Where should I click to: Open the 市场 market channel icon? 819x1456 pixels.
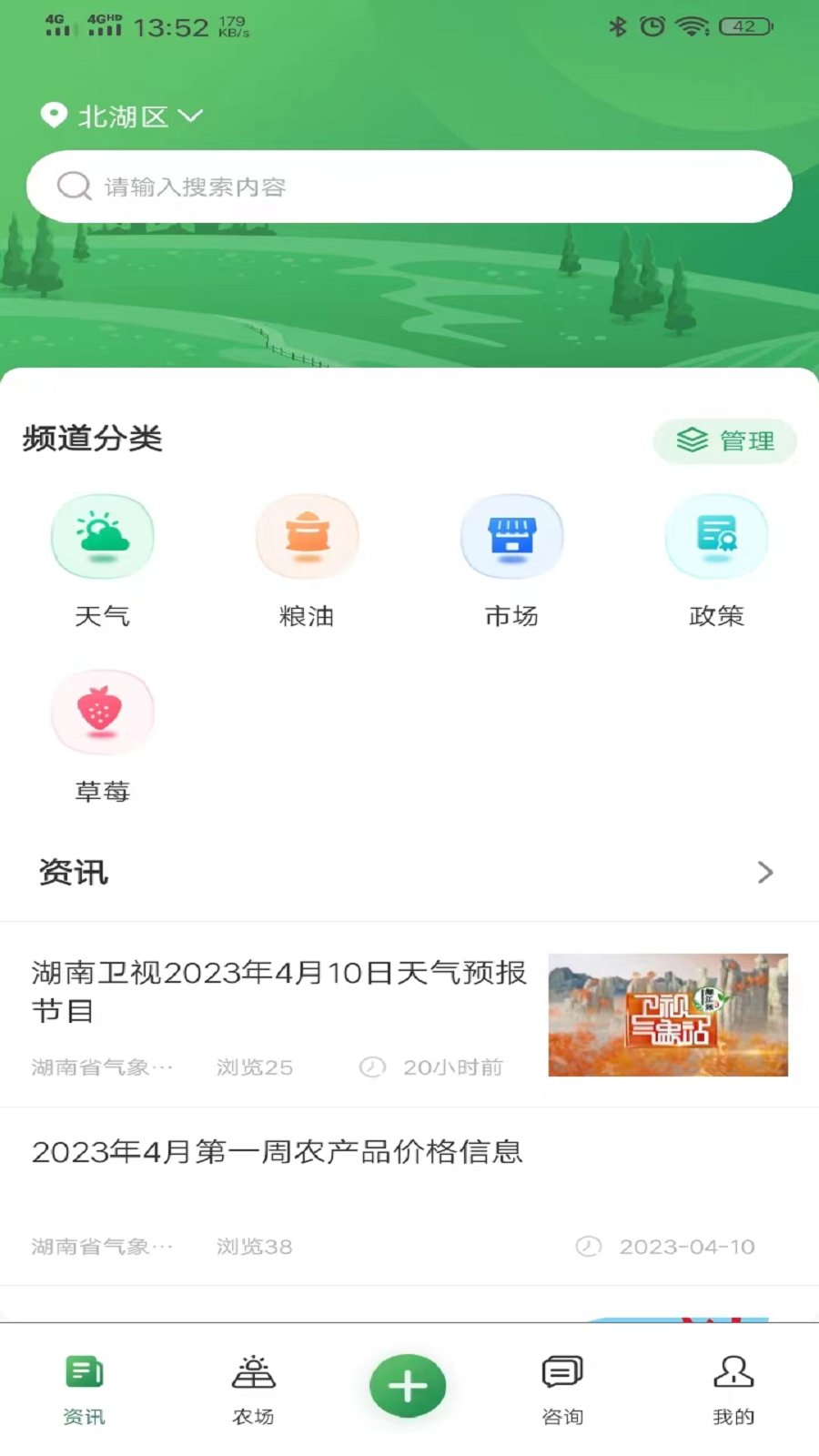click(x=512, y=536)
